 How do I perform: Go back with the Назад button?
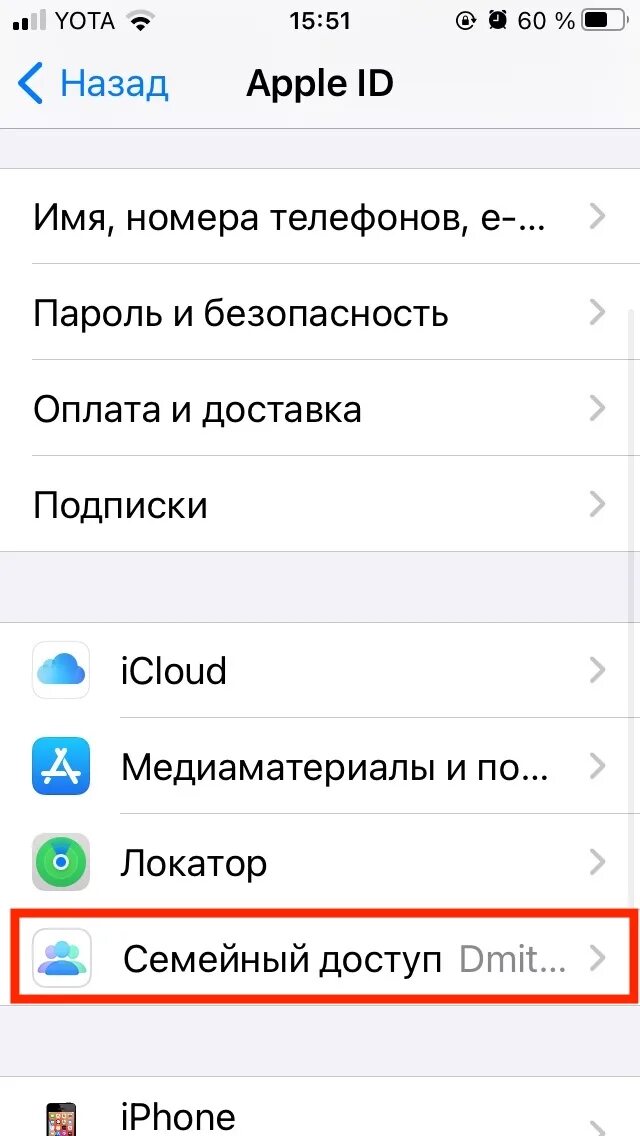point(93,83)
